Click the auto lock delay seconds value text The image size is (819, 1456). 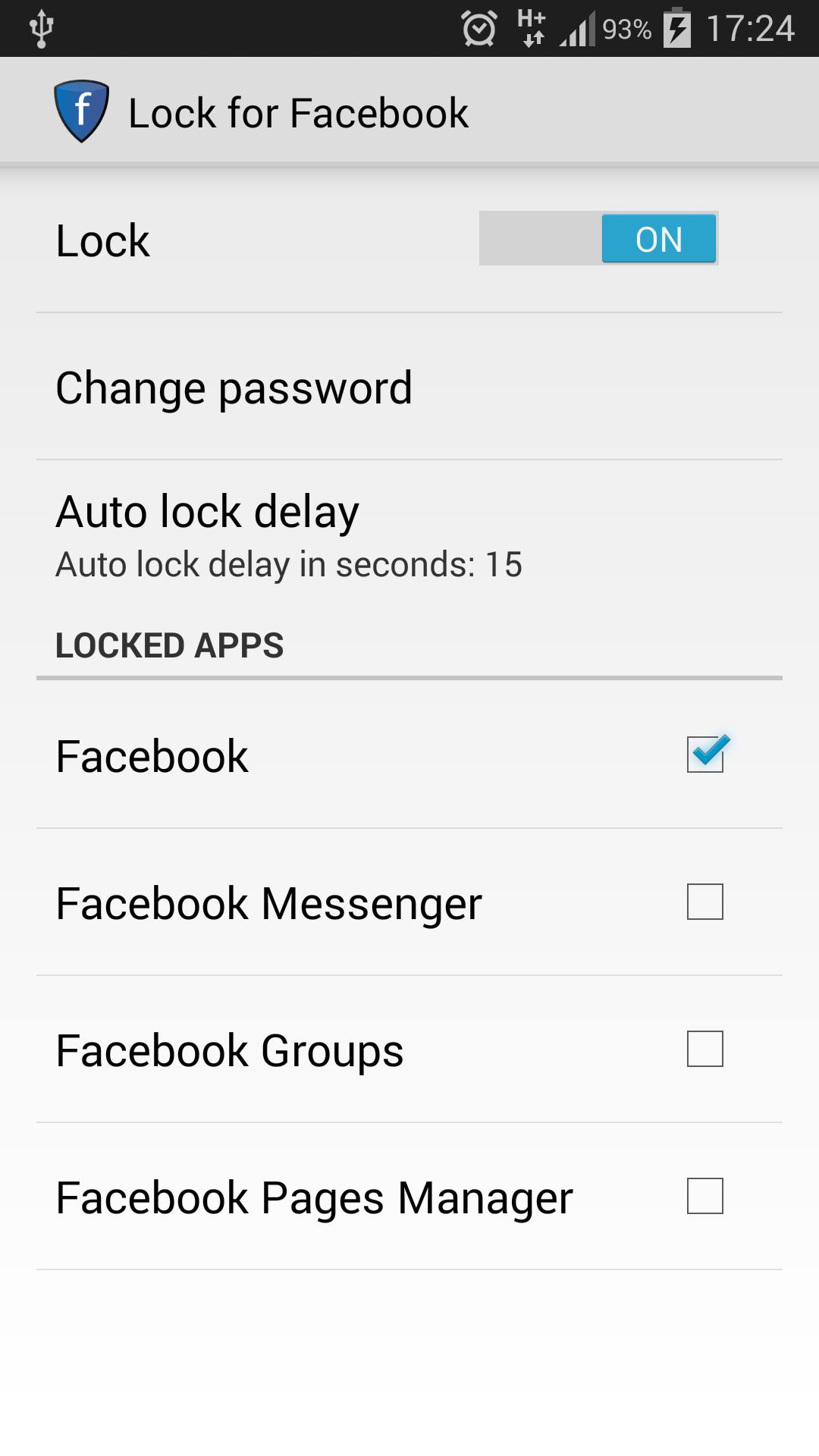click(290, 564)
